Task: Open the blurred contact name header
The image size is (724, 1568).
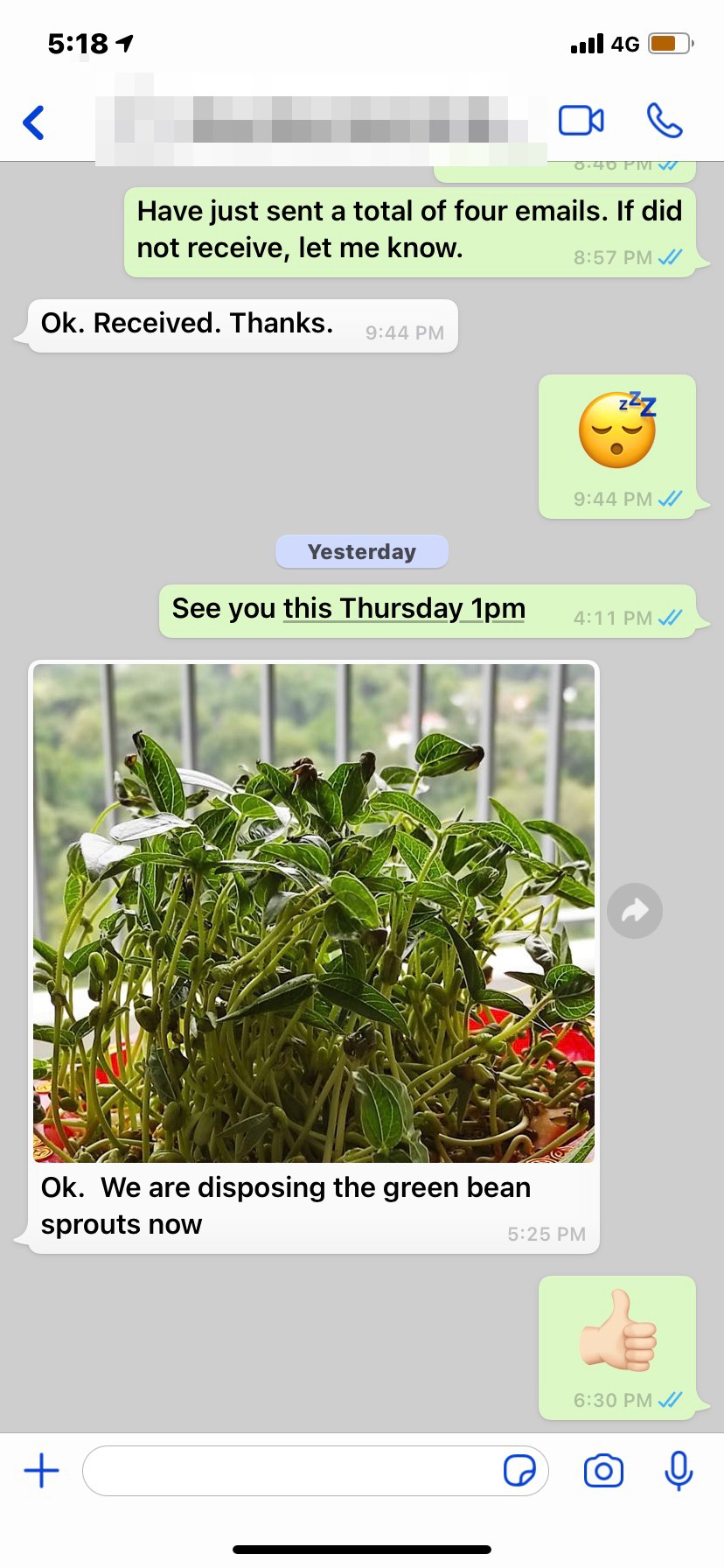Action: 320,121
